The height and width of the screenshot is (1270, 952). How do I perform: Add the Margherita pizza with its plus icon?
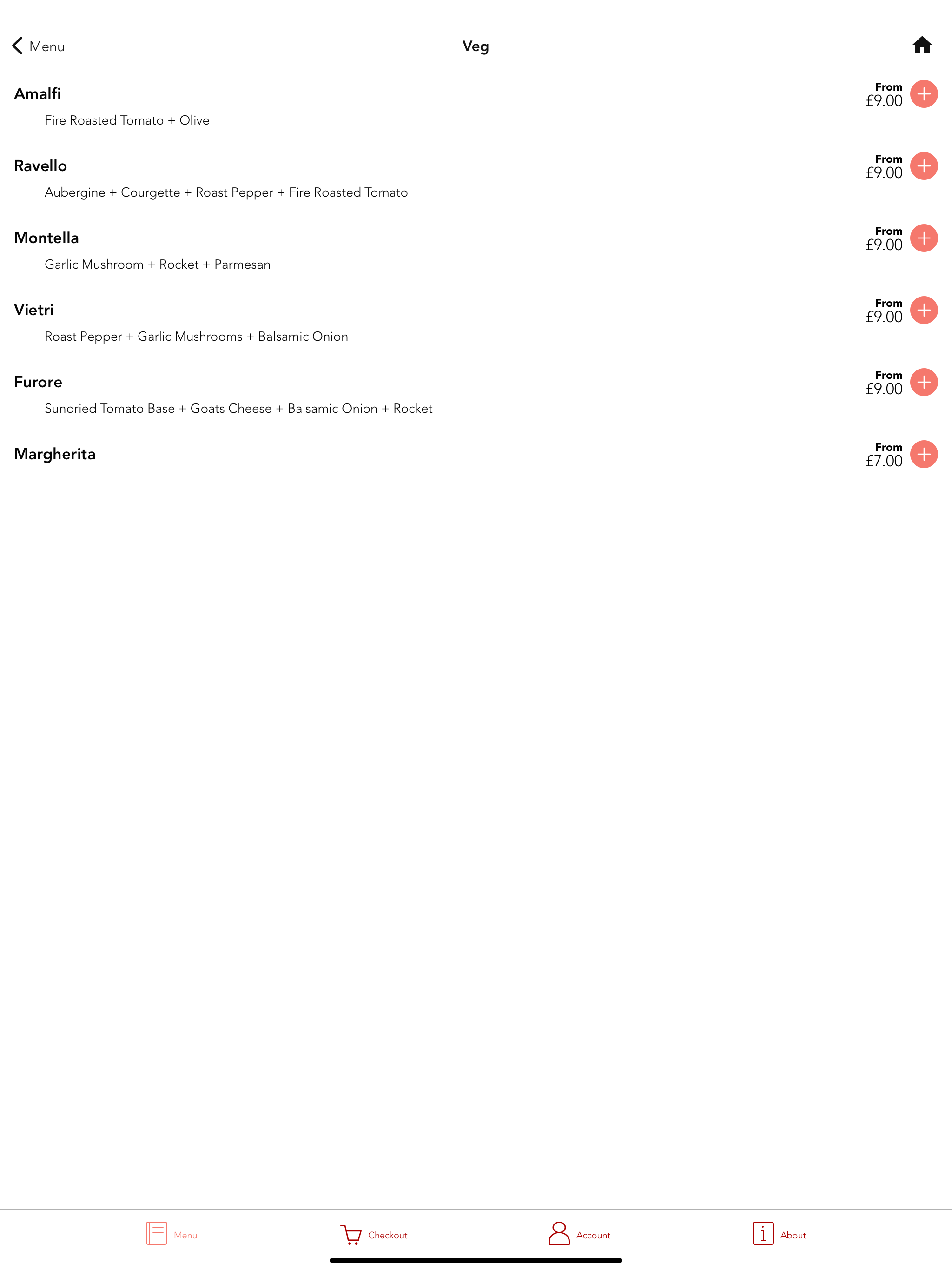924,454
